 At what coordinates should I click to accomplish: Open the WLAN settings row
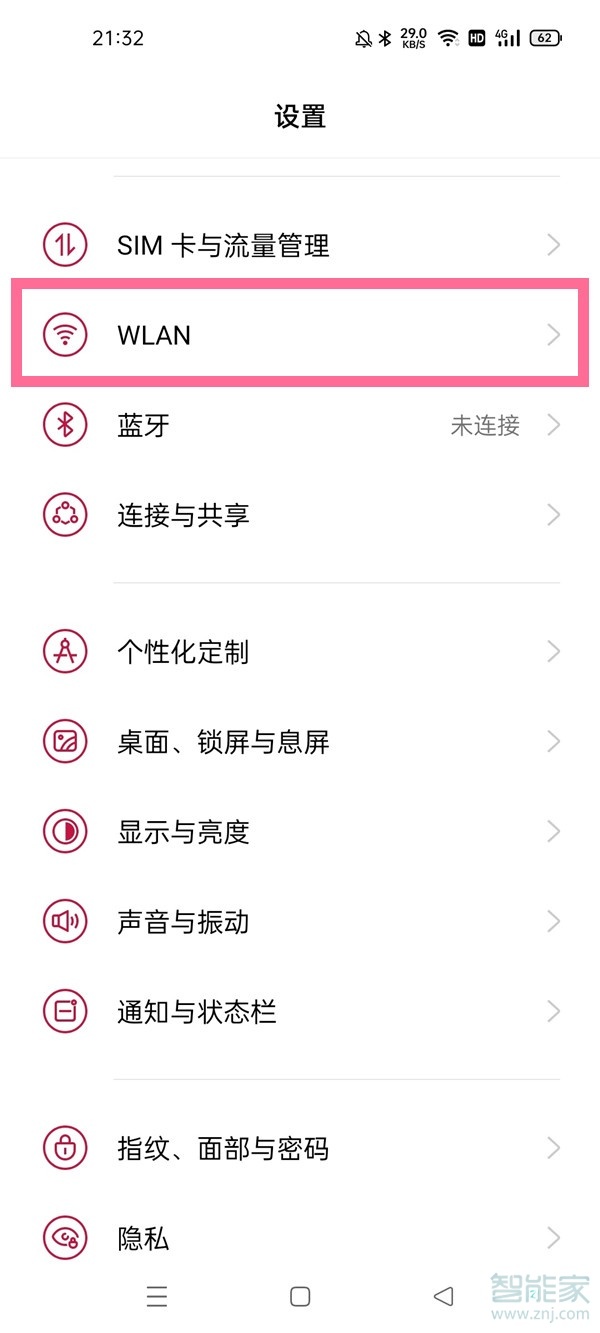[x=300, y=335]
